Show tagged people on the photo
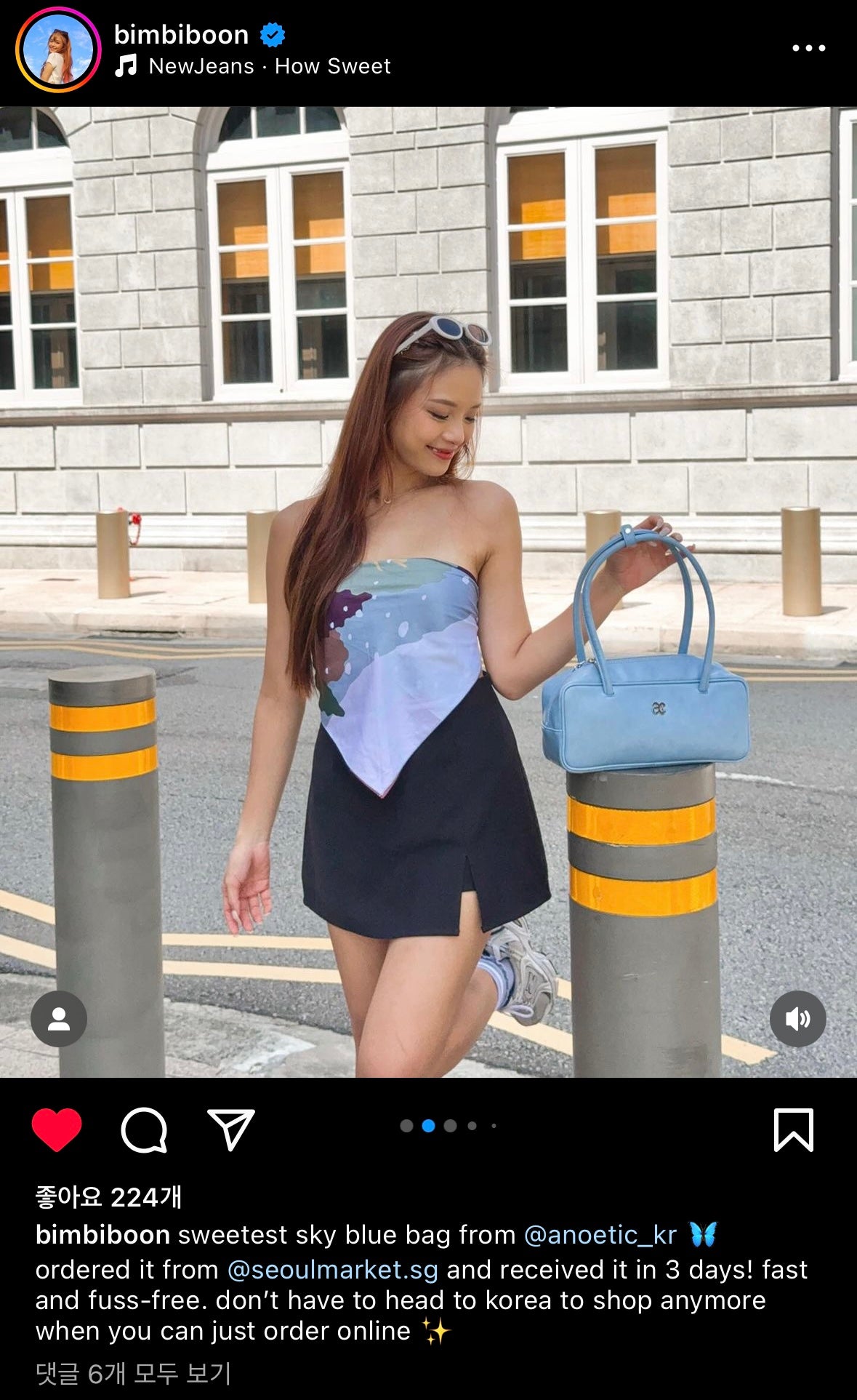857x1400 pixels. pyautogui.click(x=59, y=1018)
